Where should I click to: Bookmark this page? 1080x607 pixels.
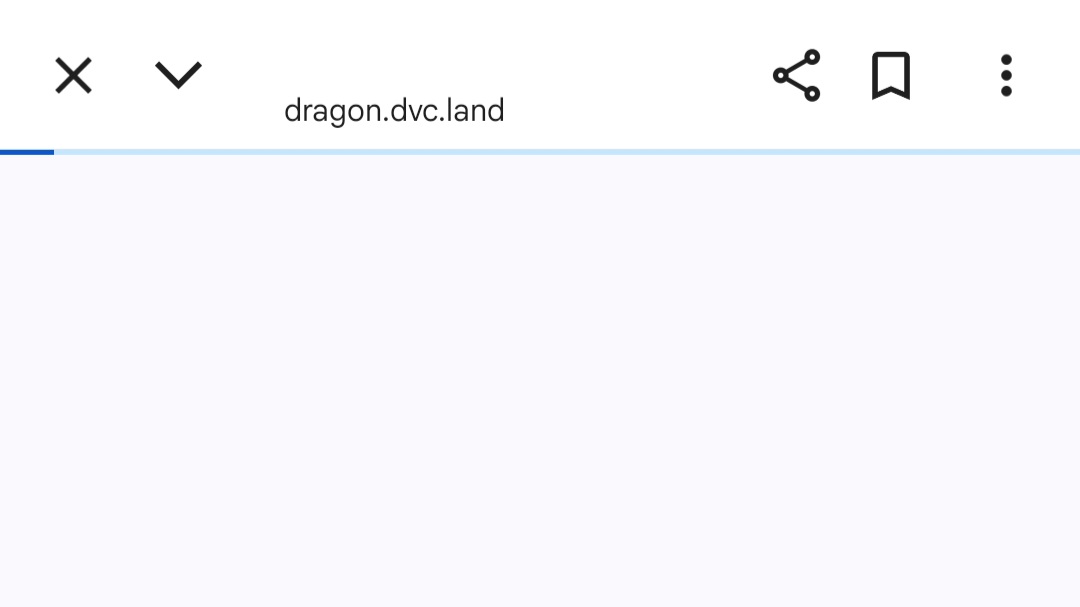pos(890,76)
